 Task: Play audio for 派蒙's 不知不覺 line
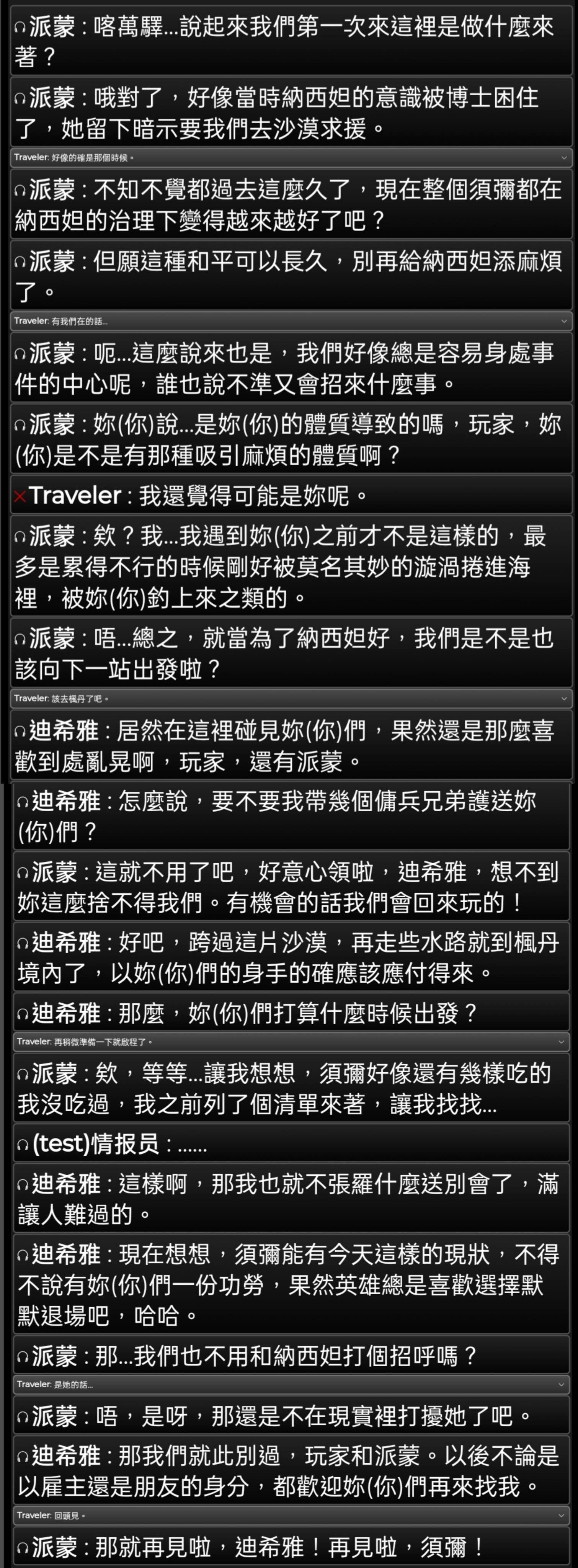[x=21, y=191]
